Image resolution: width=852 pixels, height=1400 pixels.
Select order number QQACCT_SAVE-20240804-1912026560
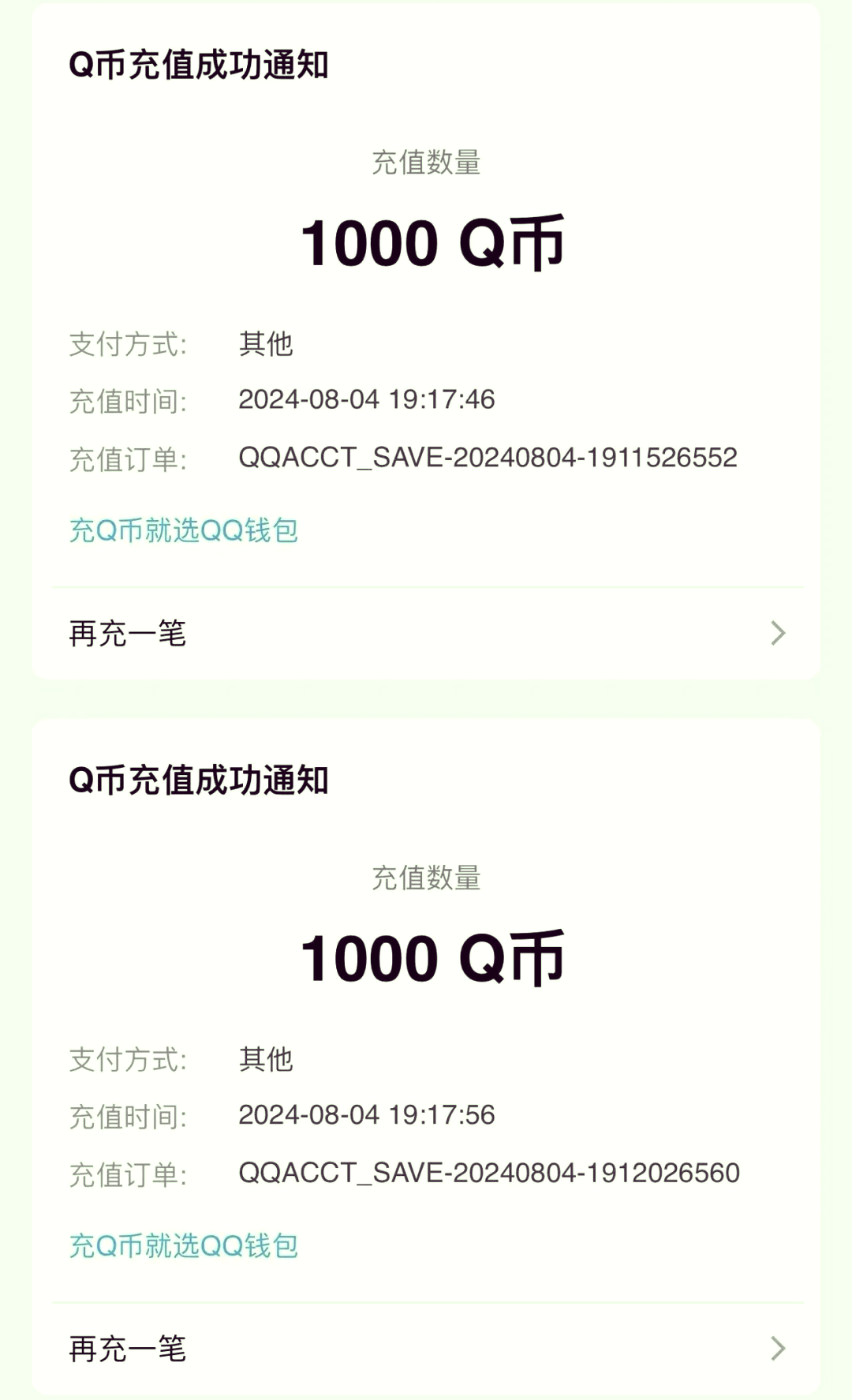coord(488,1174)
